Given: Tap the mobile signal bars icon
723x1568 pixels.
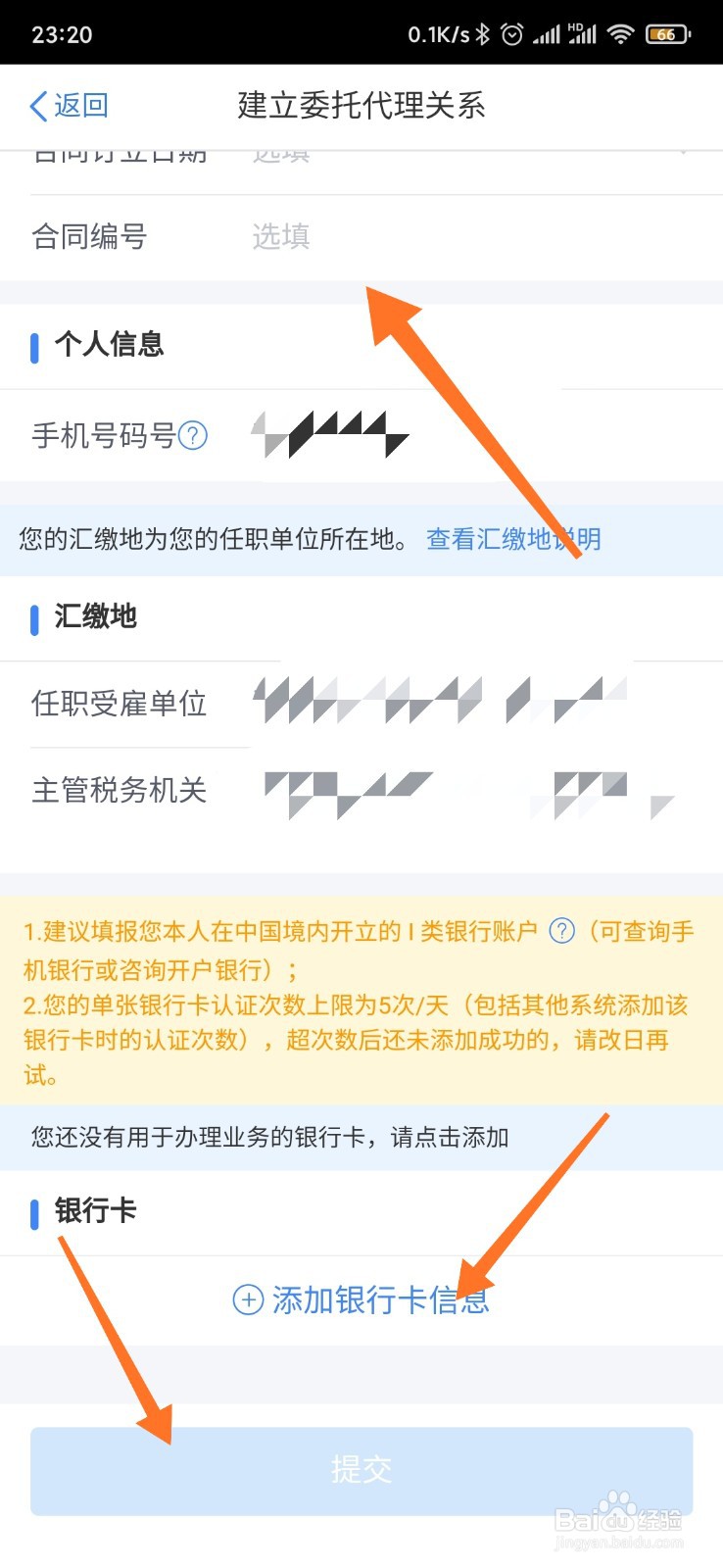Looking at the screenshot, I should (546, 32).
